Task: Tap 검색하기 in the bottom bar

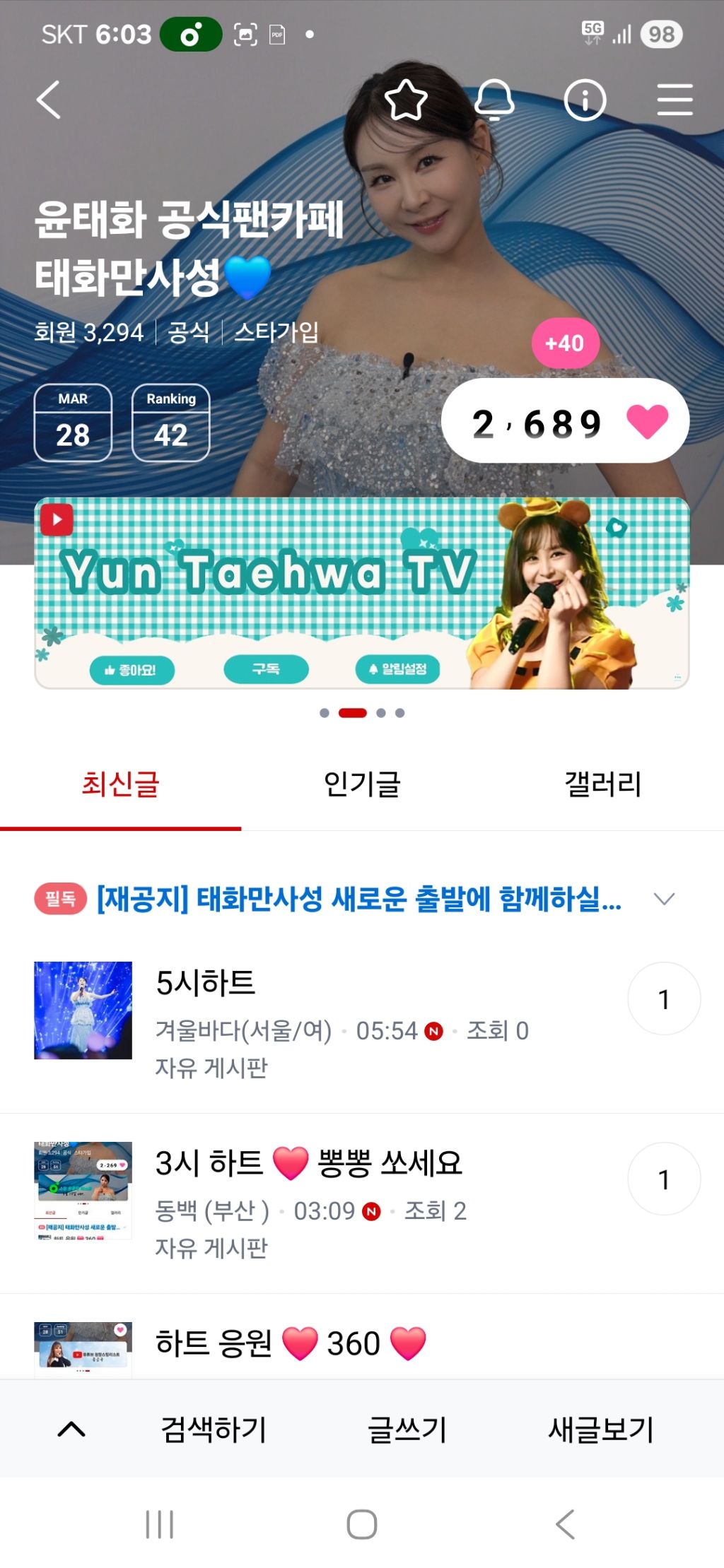Action: pos(214,1429)
